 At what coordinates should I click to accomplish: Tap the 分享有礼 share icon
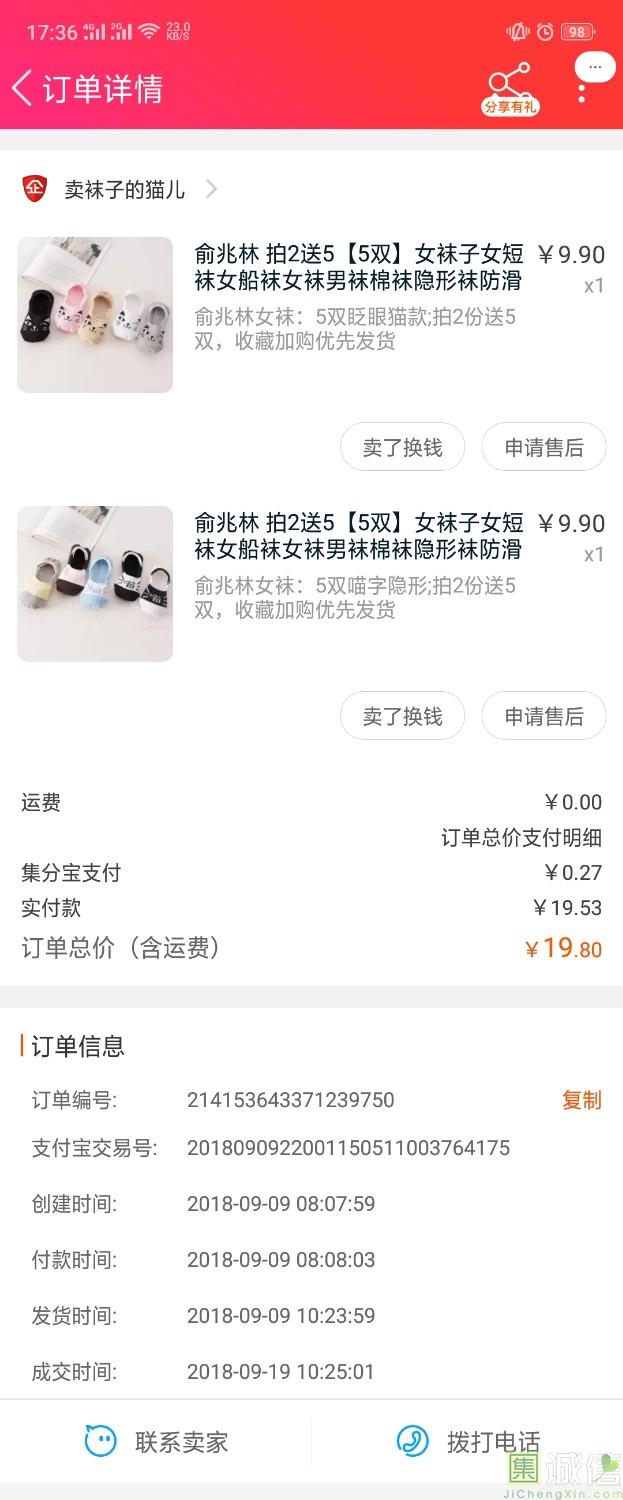tap(510, 88)
